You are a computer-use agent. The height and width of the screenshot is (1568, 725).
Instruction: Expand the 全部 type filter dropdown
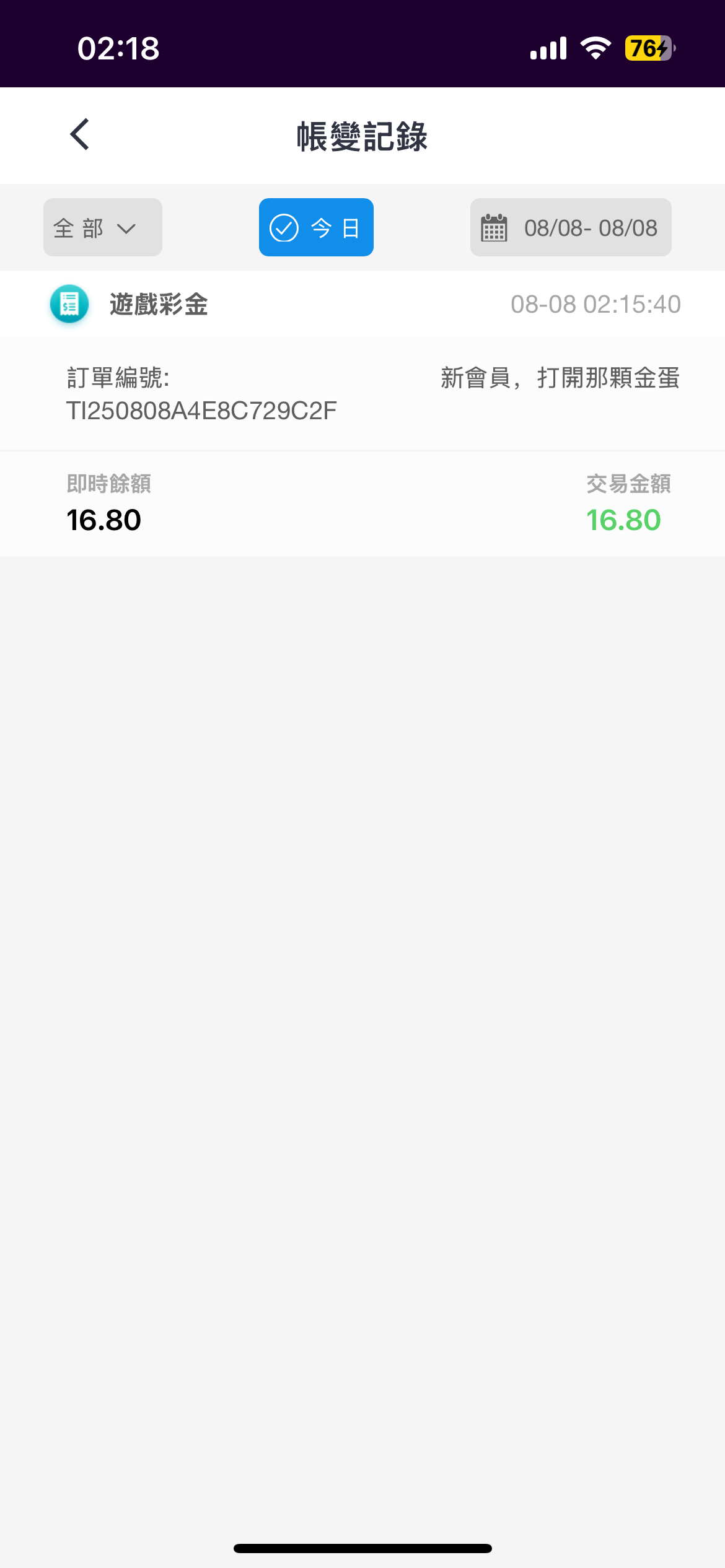click(x=103, y=227)
